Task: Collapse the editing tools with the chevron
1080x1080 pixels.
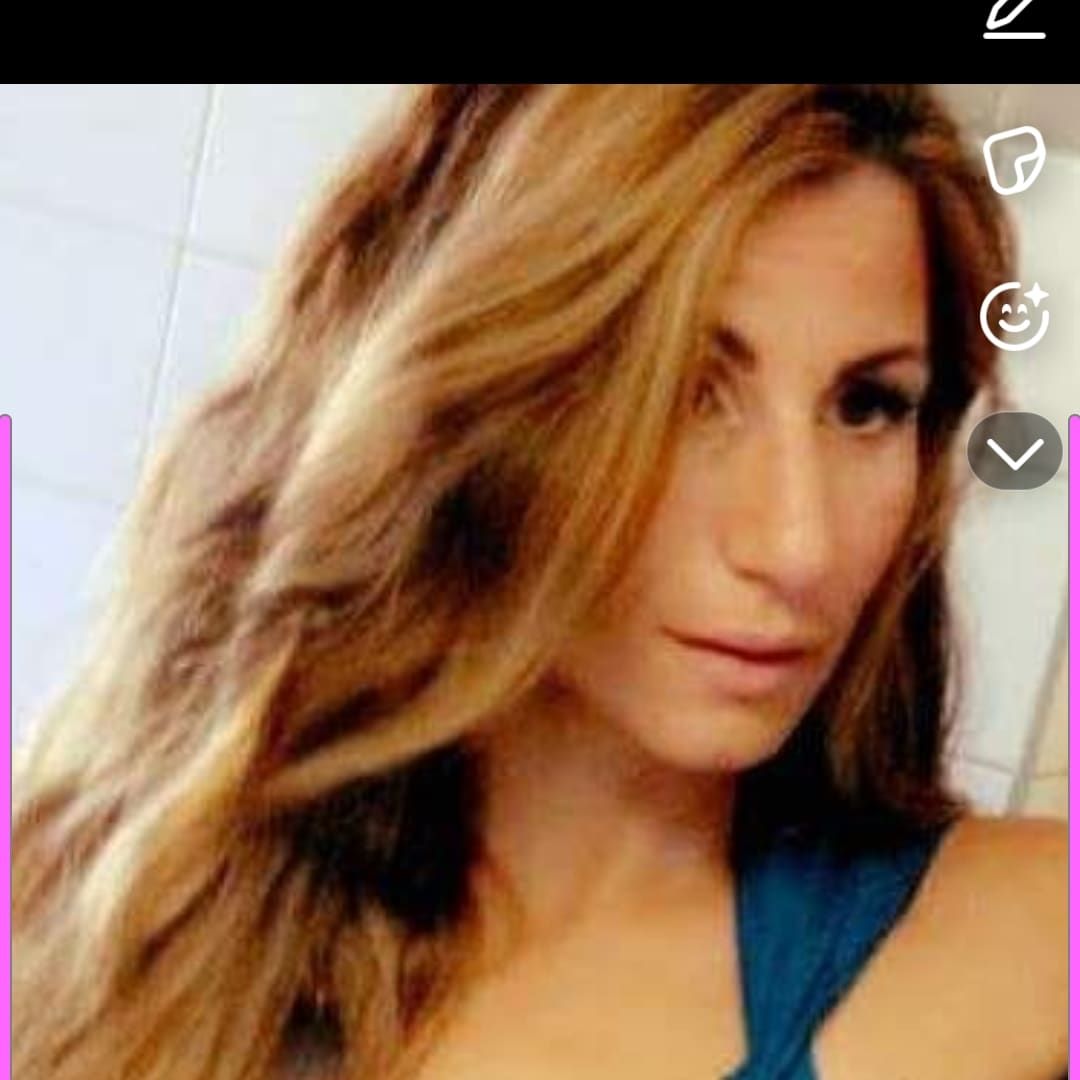Action: coord(1014,452)
